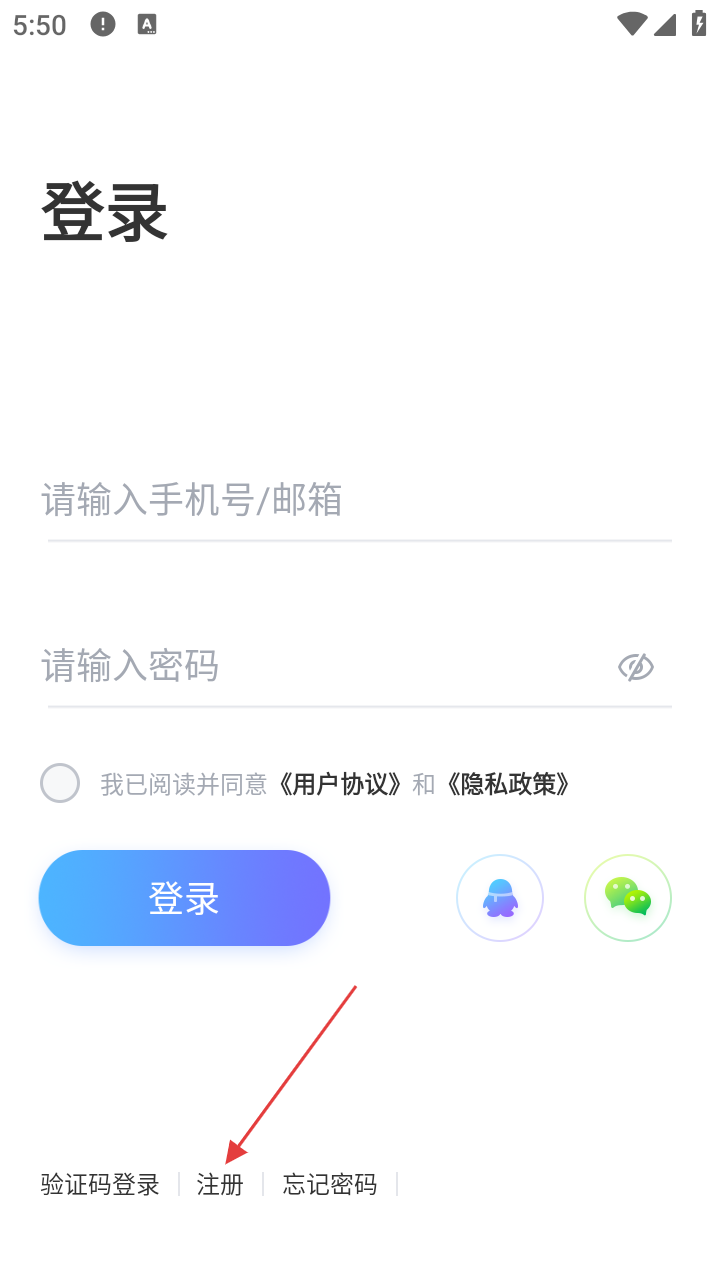Switch to 验证码登录
Viewport: 720px width, 1280px height.
point(100,1185)
